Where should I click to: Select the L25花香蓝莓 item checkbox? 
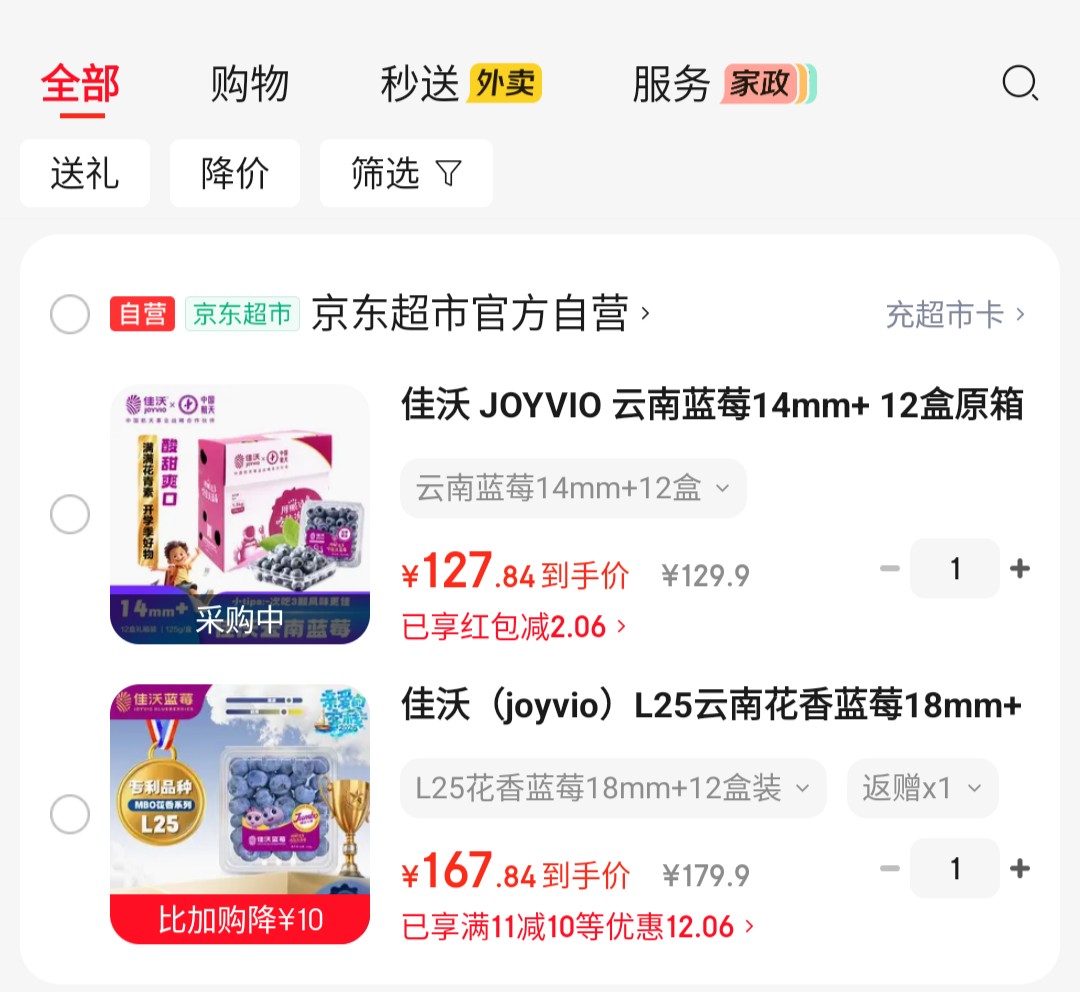[70, 815]
